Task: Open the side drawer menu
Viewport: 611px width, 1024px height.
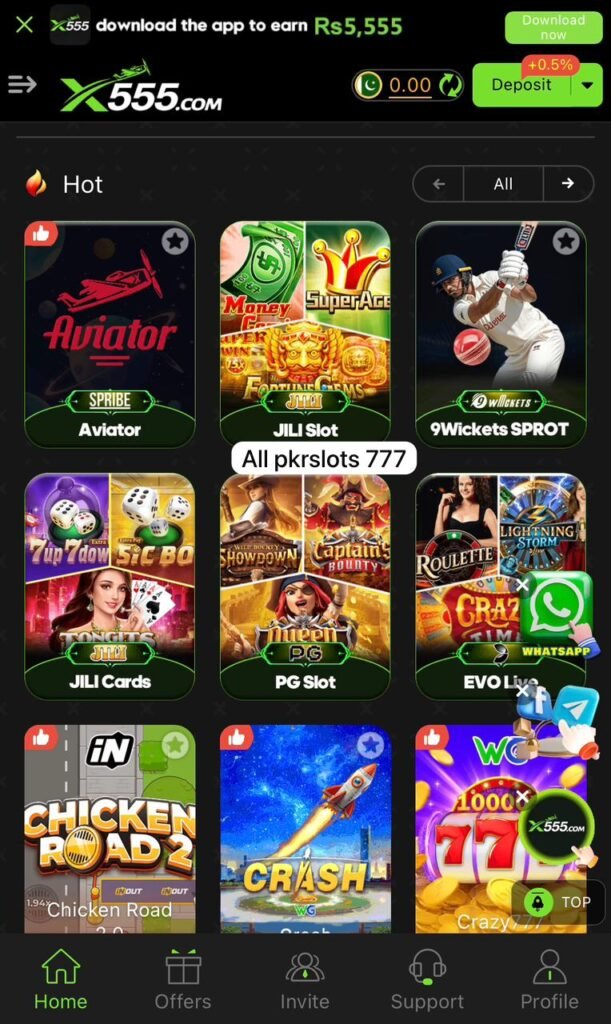Action: coord(22,85)
